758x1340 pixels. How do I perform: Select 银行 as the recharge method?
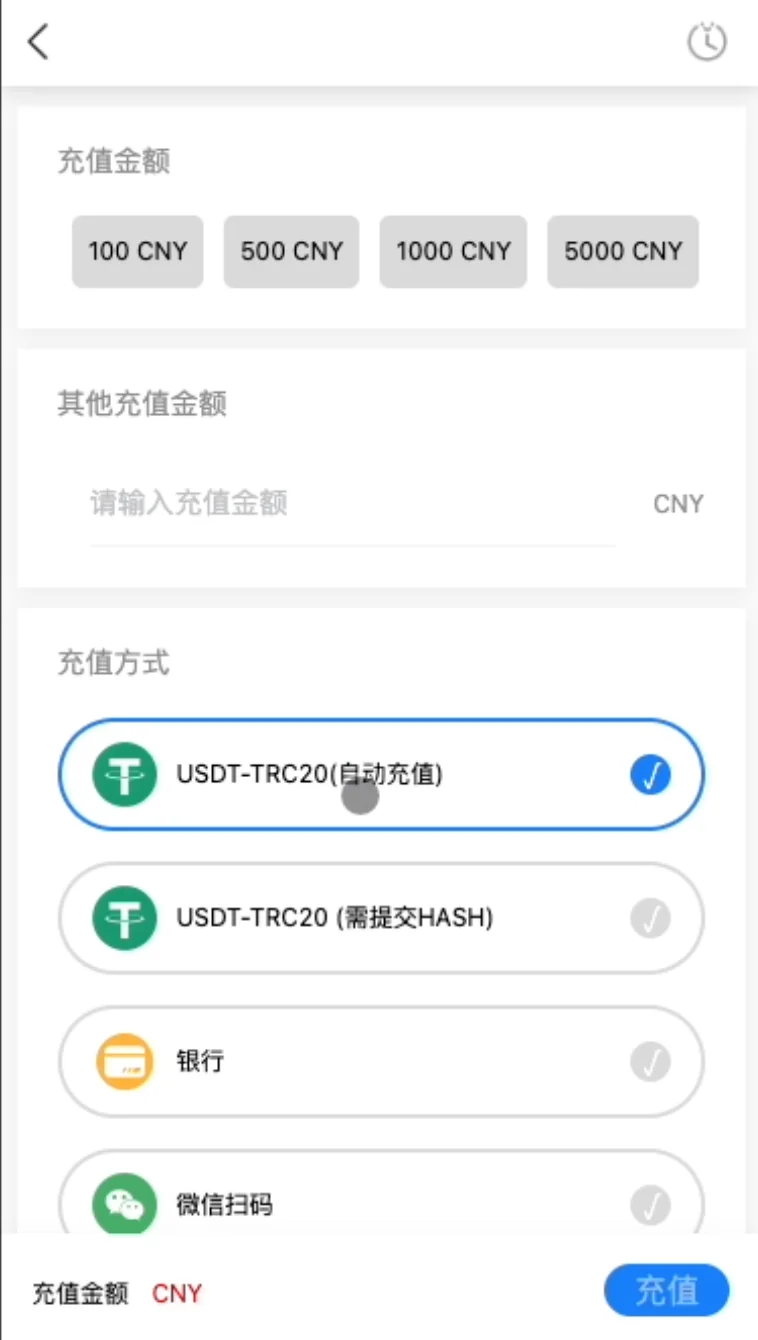tap(381, 1061)
